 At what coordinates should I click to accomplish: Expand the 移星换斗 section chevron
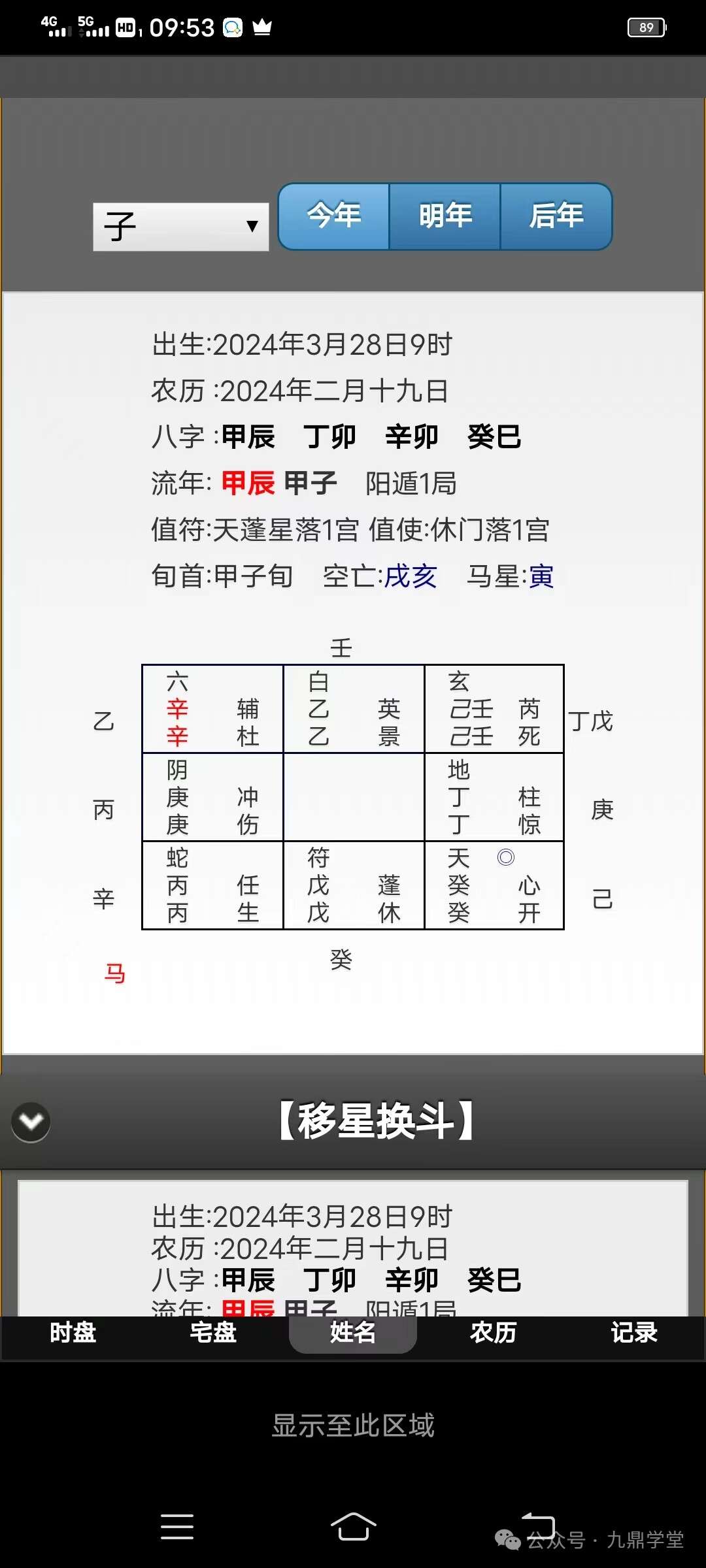tap(31, 1122)
